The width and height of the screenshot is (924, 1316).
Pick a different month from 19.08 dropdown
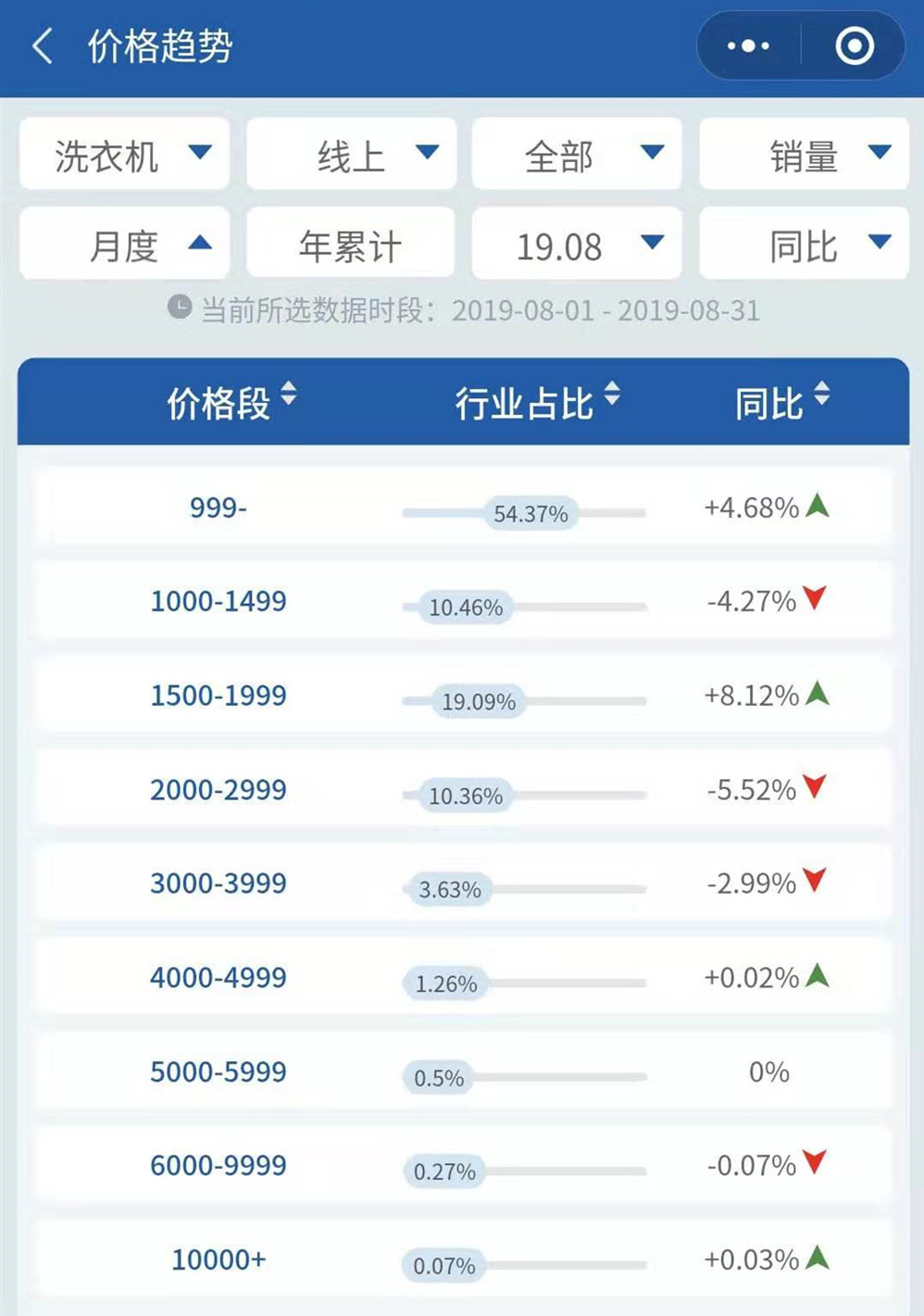577,245
